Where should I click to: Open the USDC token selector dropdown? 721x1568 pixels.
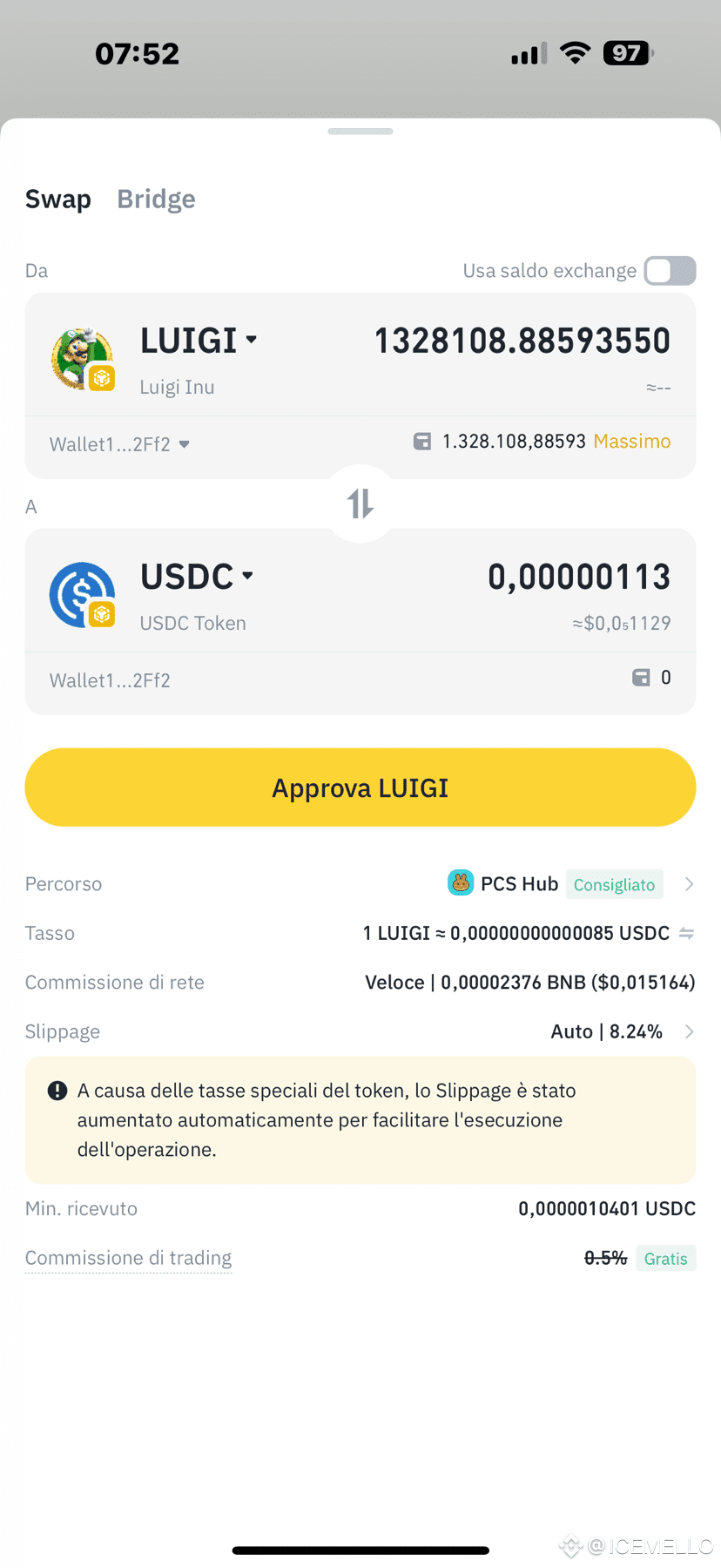[x=248, y=576]
